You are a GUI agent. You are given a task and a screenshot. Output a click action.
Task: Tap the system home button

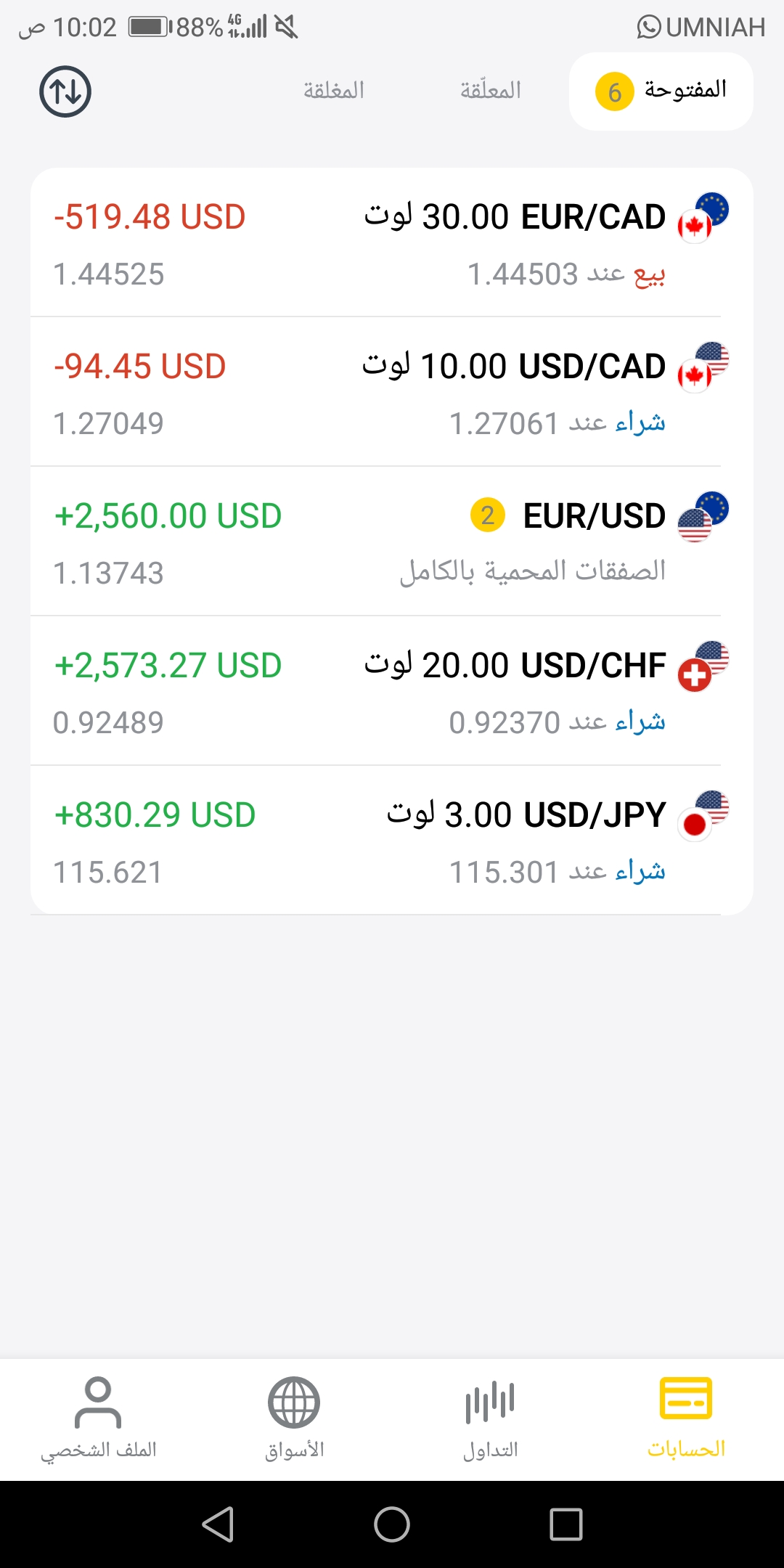pyautogui.click(x=392, y=1524)
